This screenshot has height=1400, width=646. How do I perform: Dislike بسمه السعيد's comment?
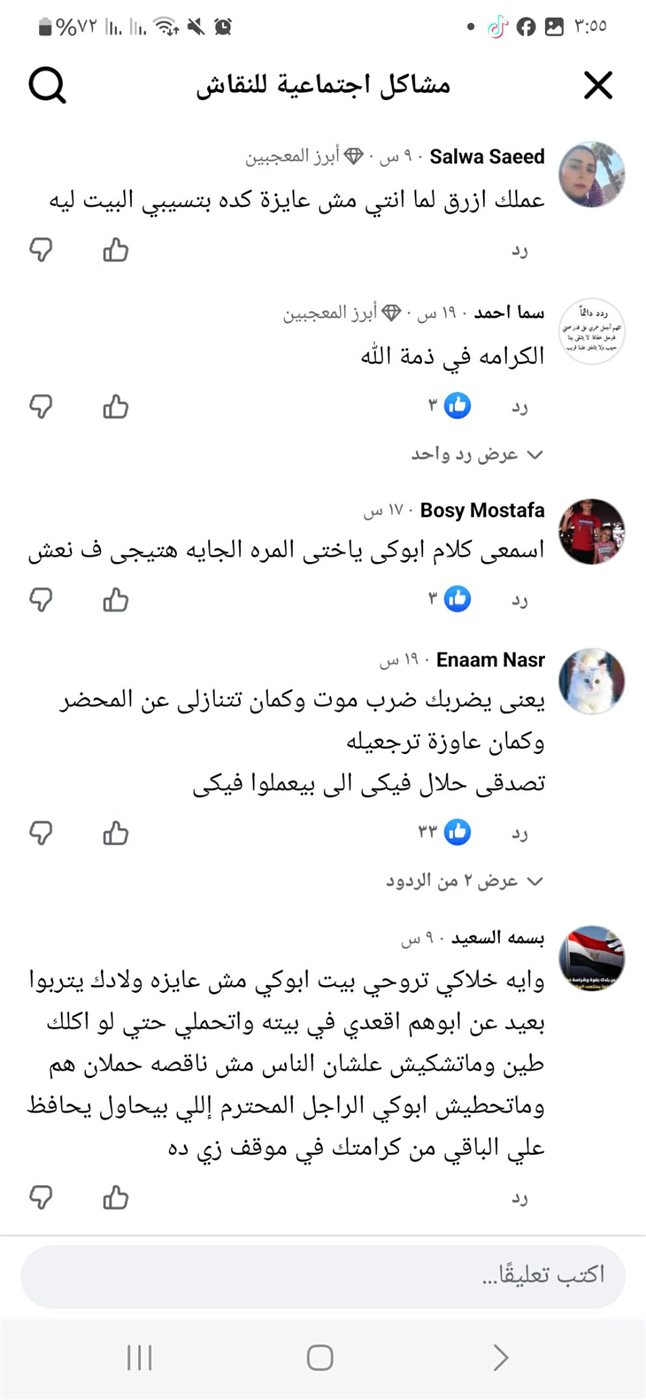41,1196
